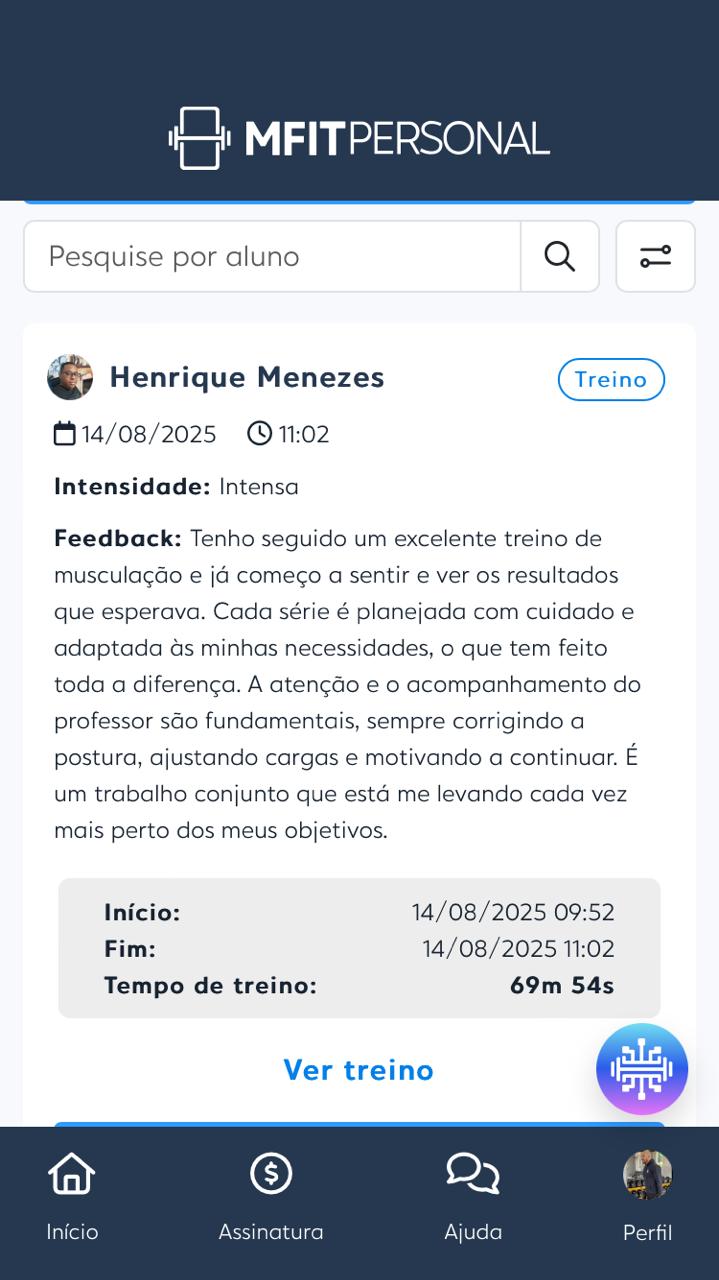Tap the magnifying glass search button

[560, 257]
